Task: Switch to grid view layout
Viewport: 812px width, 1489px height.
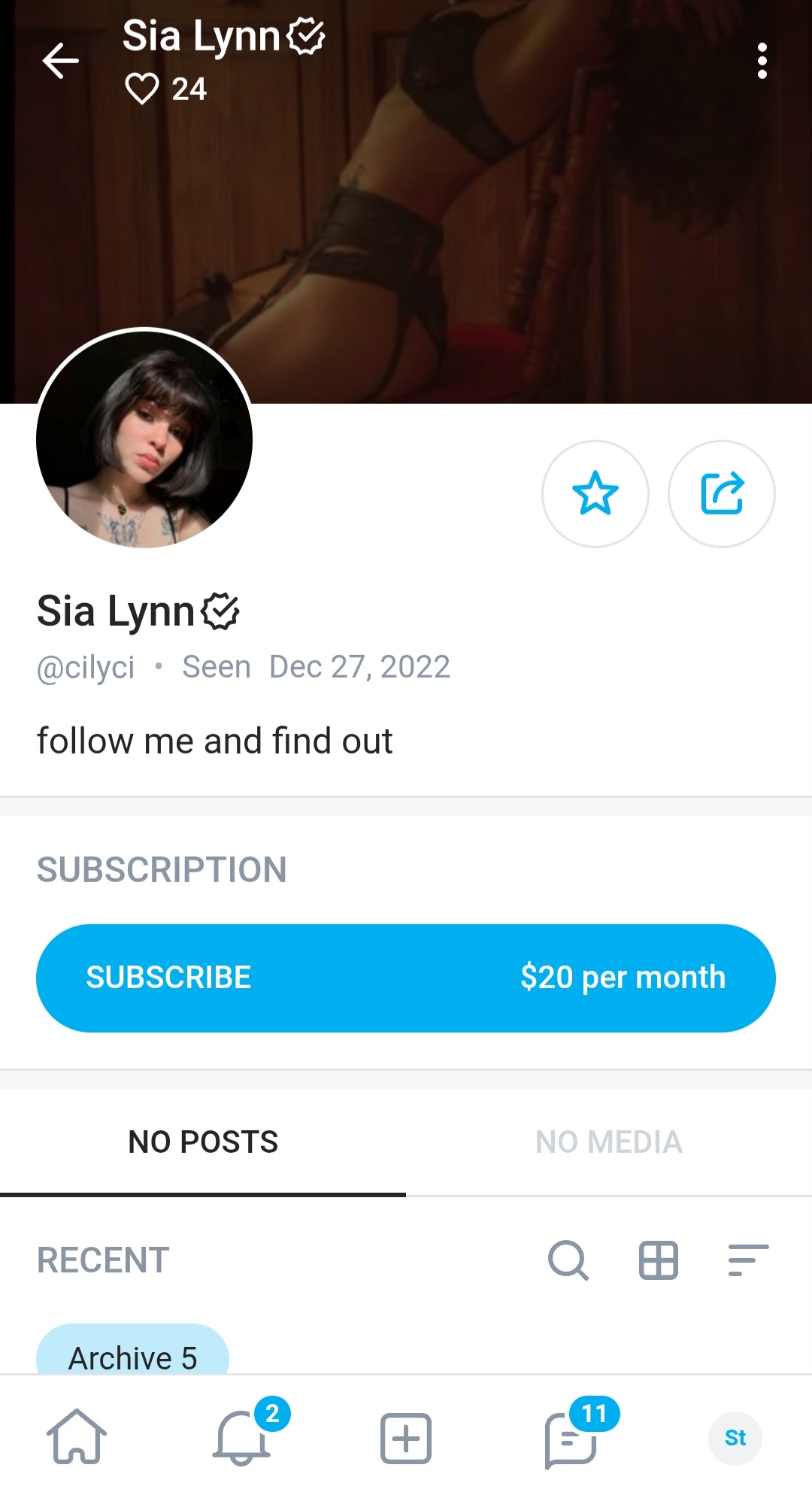Action: click(x=659, y=1260)
